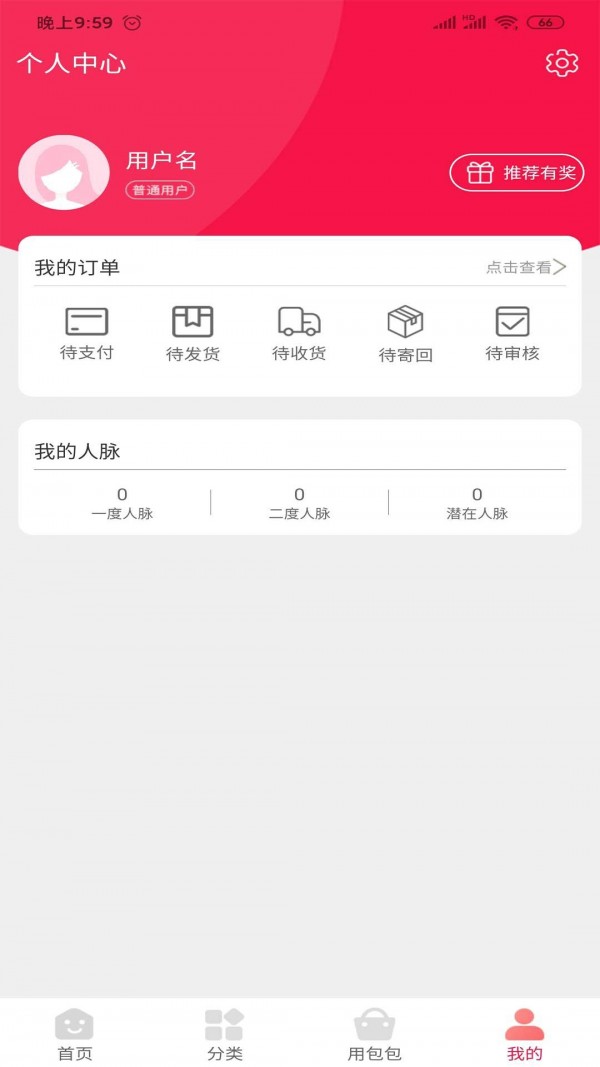View 待发货 orders awaiting shipment
The width and height of the screenshot is (600, 1067).
[193, 333]
